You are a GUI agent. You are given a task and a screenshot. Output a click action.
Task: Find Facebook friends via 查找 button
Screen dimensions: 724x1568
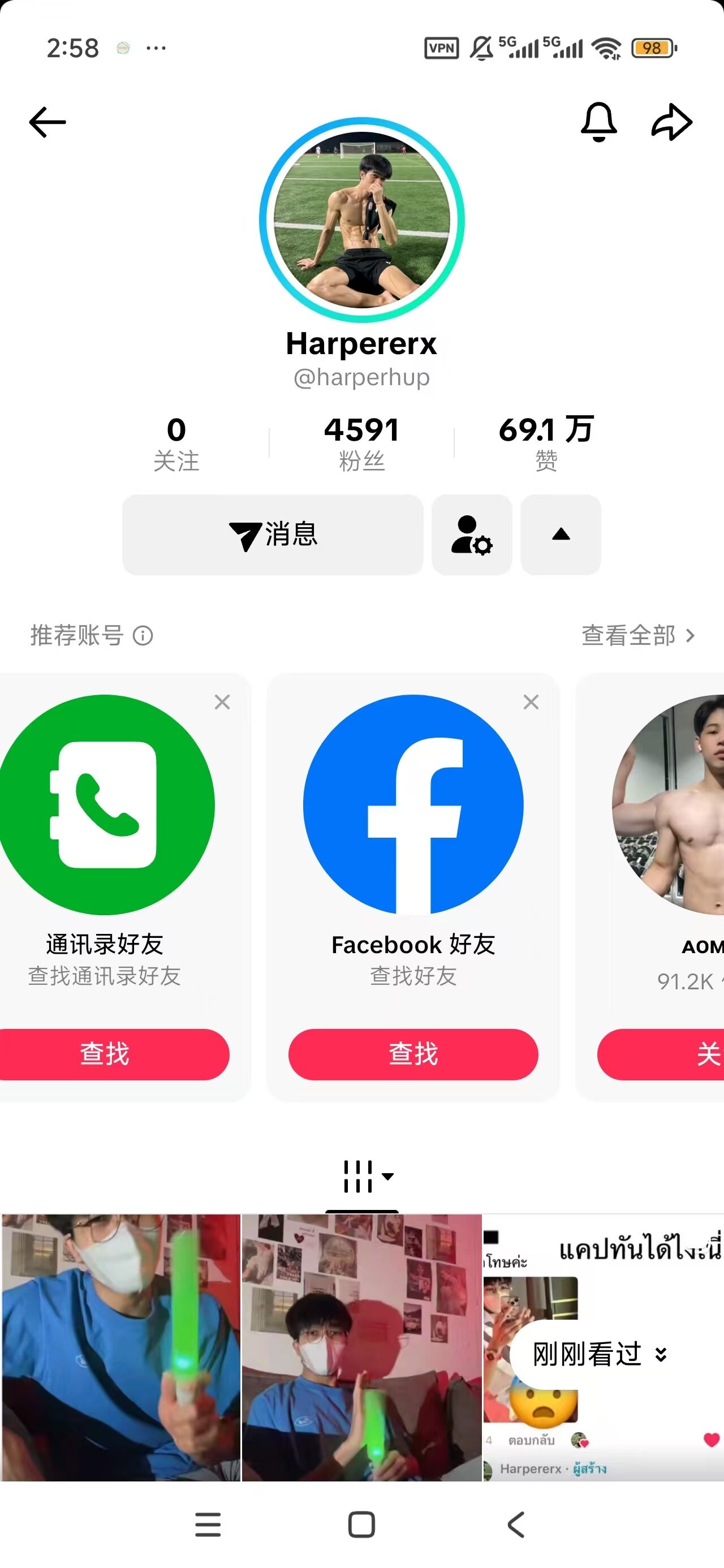coord(413,1054)
